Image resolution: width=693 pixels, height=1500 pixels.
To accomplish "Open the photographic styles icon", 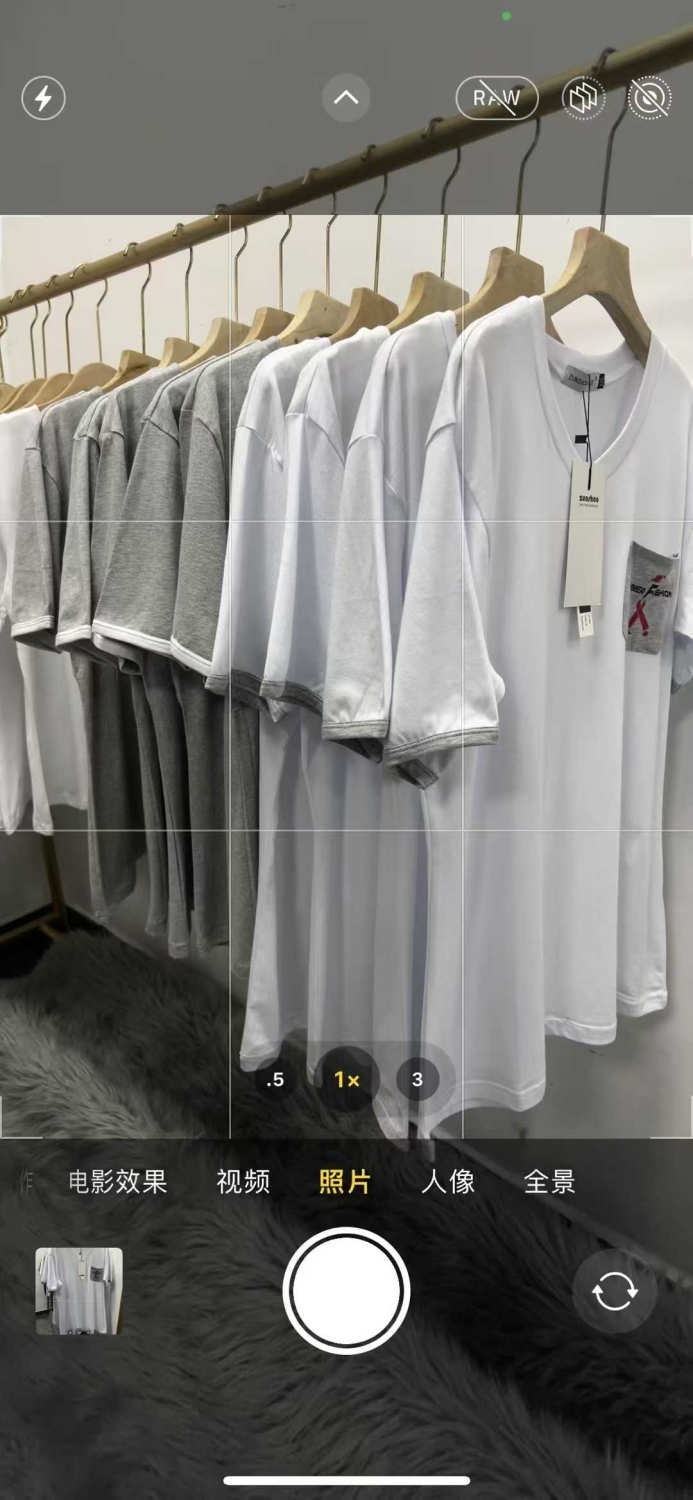I will point(584,98).
